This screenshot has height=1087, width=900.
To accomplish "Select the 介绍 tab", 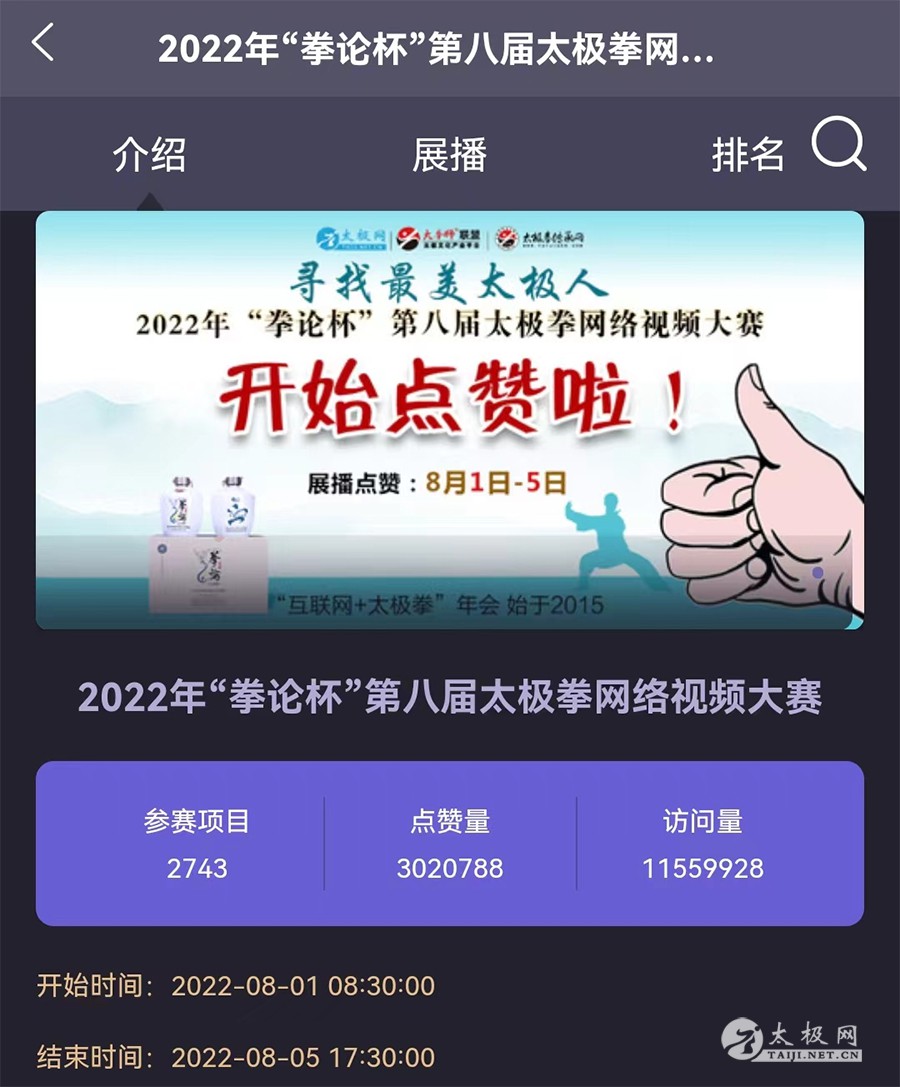I will click(149, 155).
